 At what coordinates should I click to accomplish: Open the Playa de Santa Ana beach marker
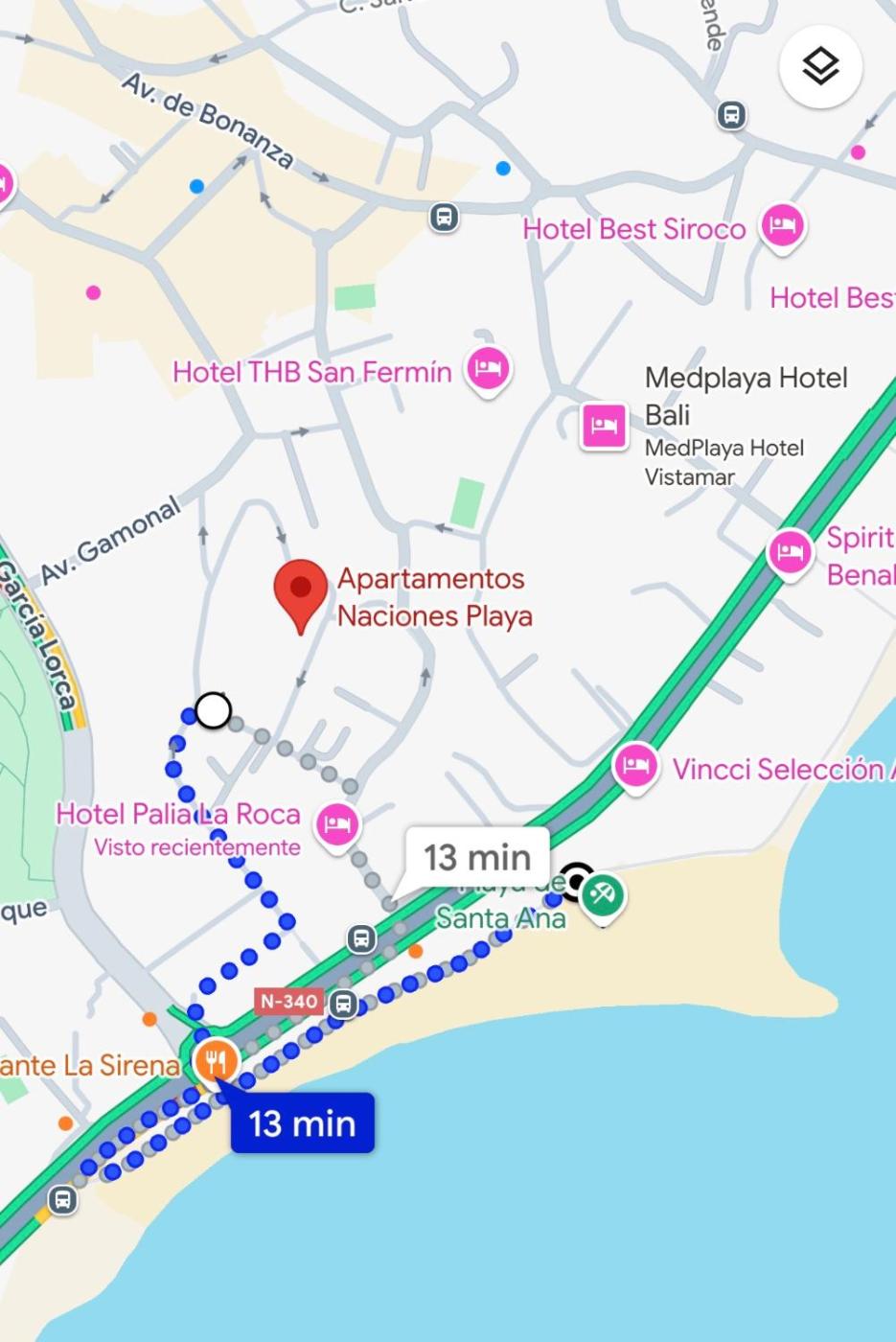point(603,895)
